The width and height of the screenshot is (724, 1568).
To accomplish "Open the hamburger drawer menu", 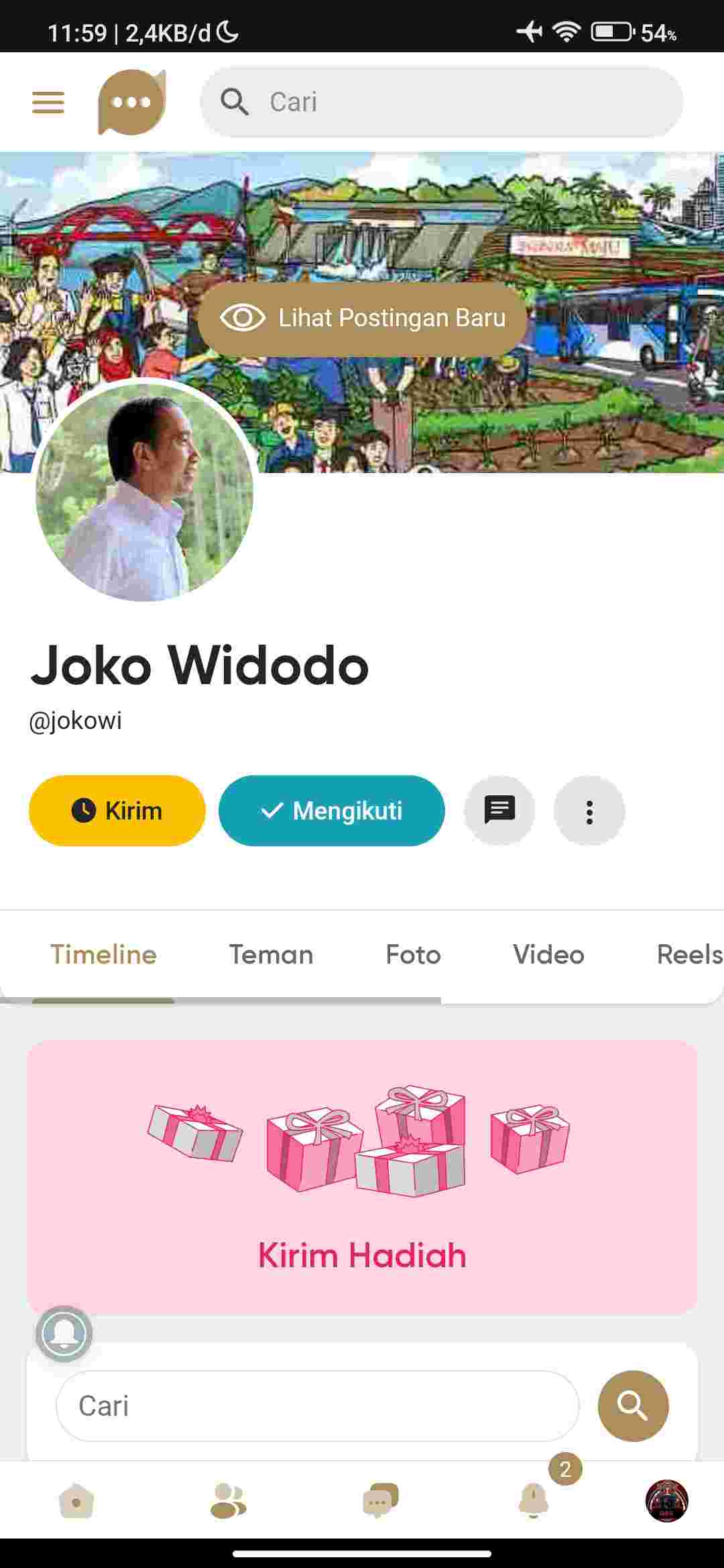I will [x=48, y=103].
